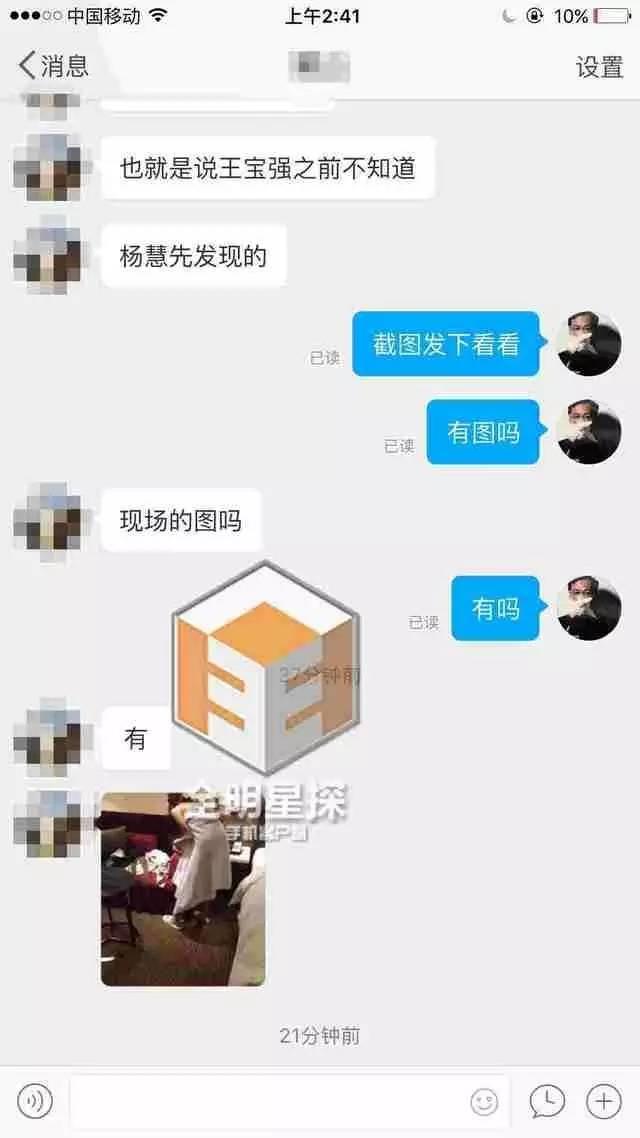
Task: Open contact's avatar beside 杨慧先发现的
Action: tap(51, 256)
